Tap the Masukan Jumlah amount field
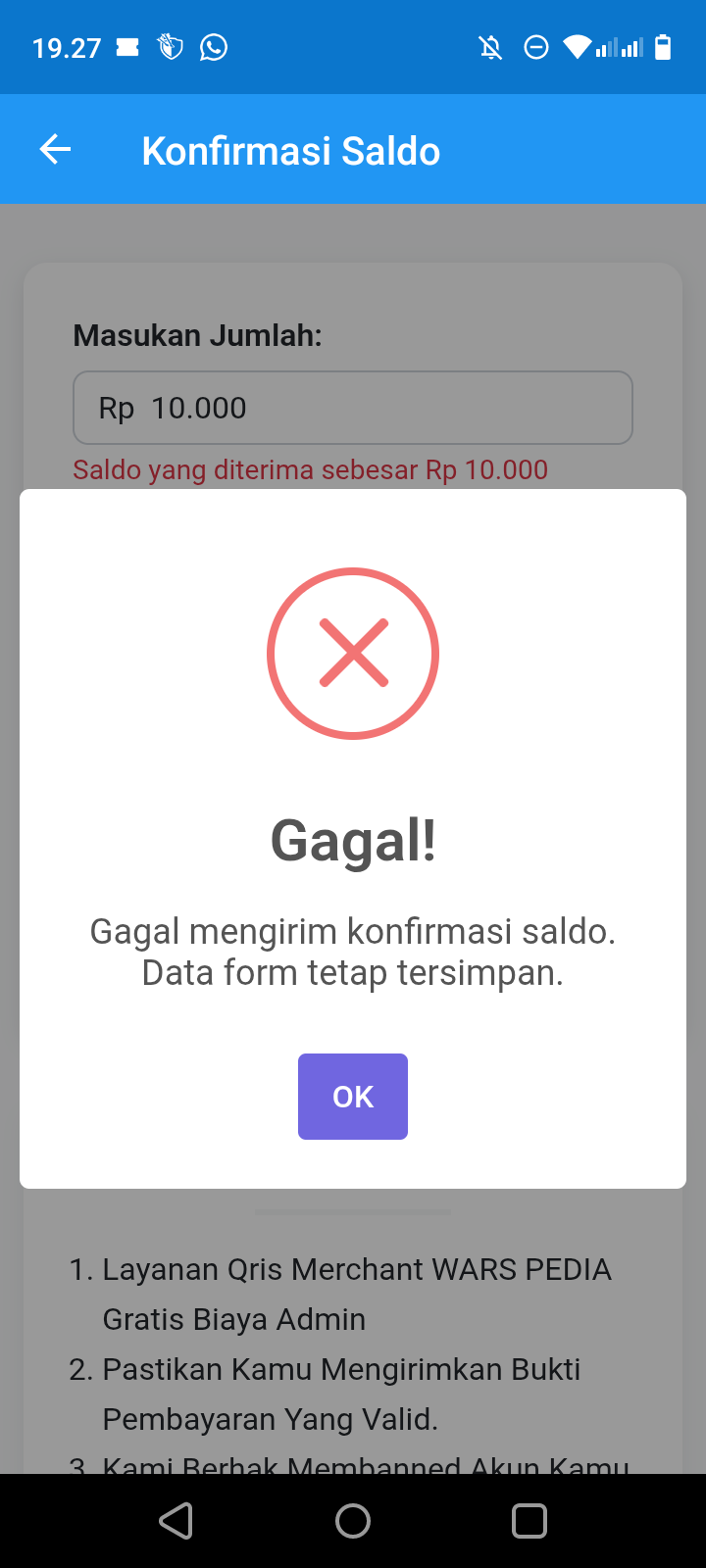 point(353,408)
